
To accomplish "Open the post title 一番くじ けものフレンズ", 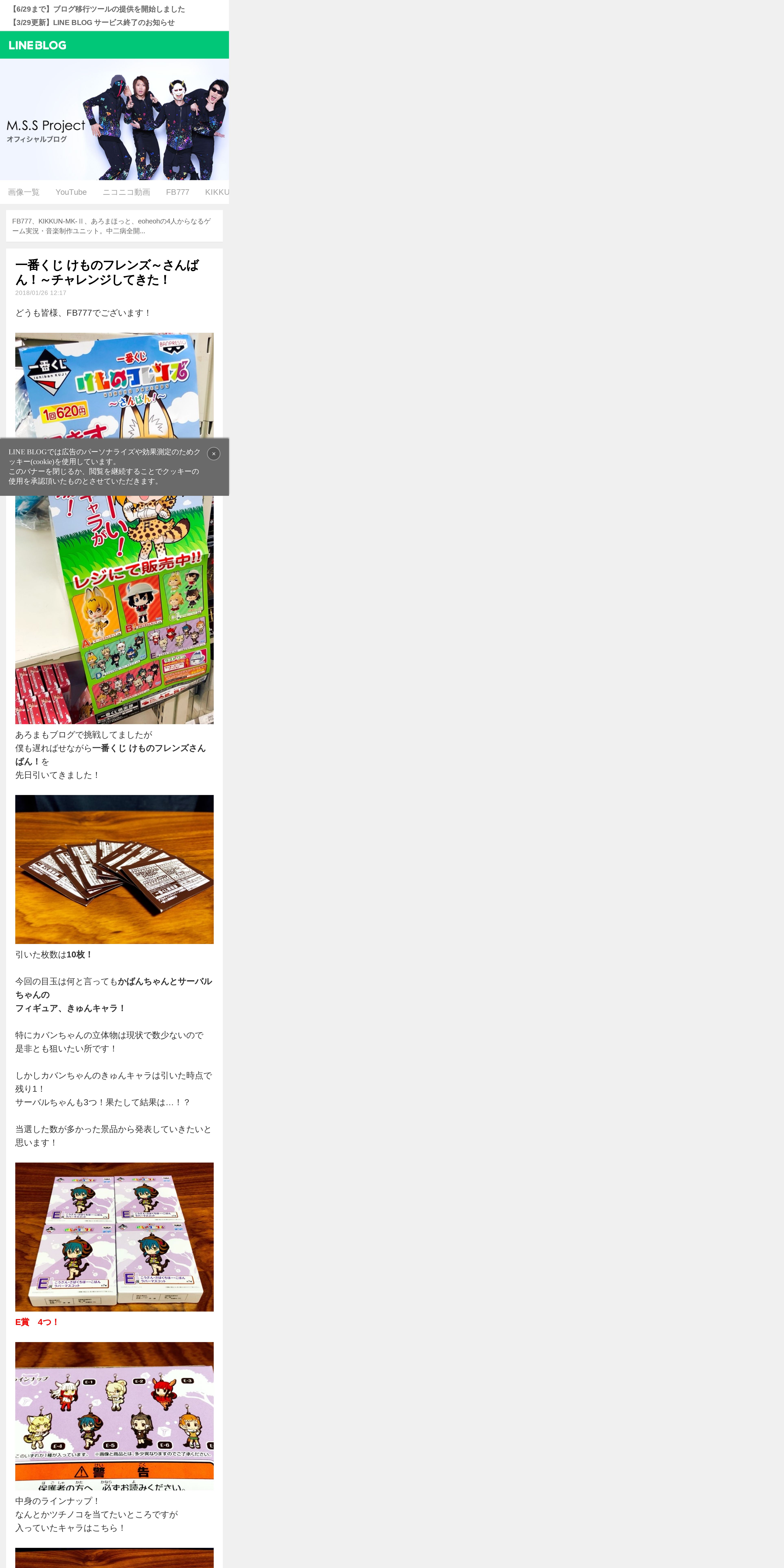I will click(107, 272).
